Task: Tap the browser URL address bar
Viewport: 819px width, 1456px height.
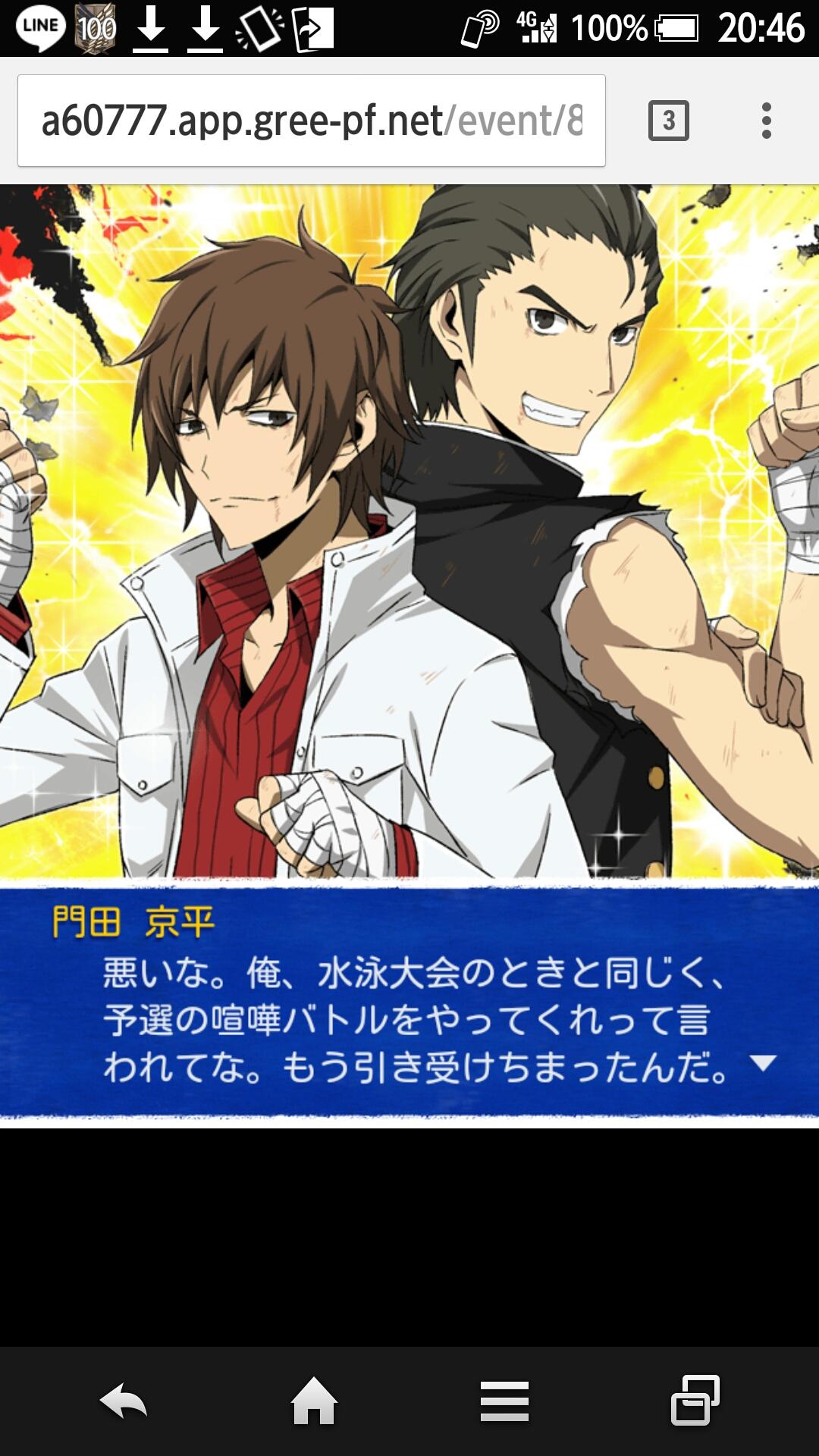Action: [x=311, y=121]
